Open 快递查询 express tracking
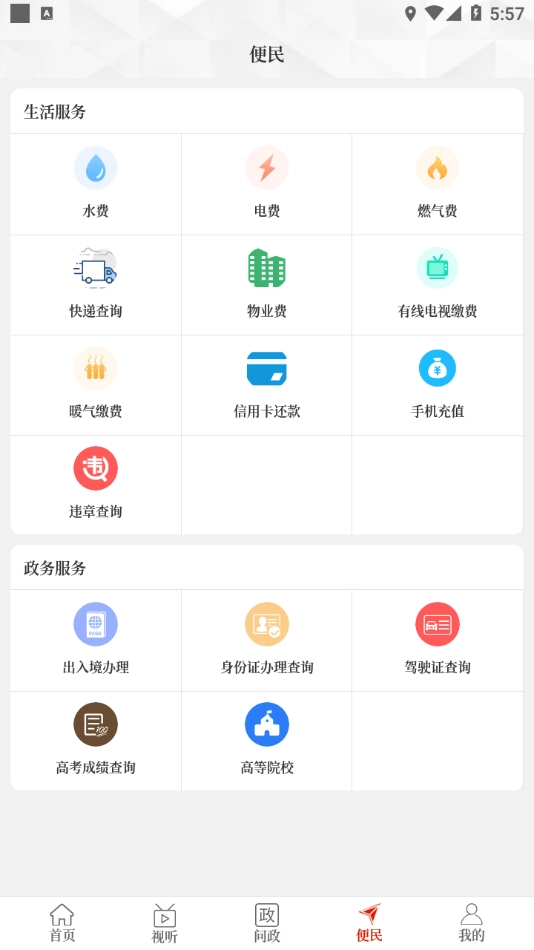This screenshot has height=950, width=534. (x=96, y=285)
